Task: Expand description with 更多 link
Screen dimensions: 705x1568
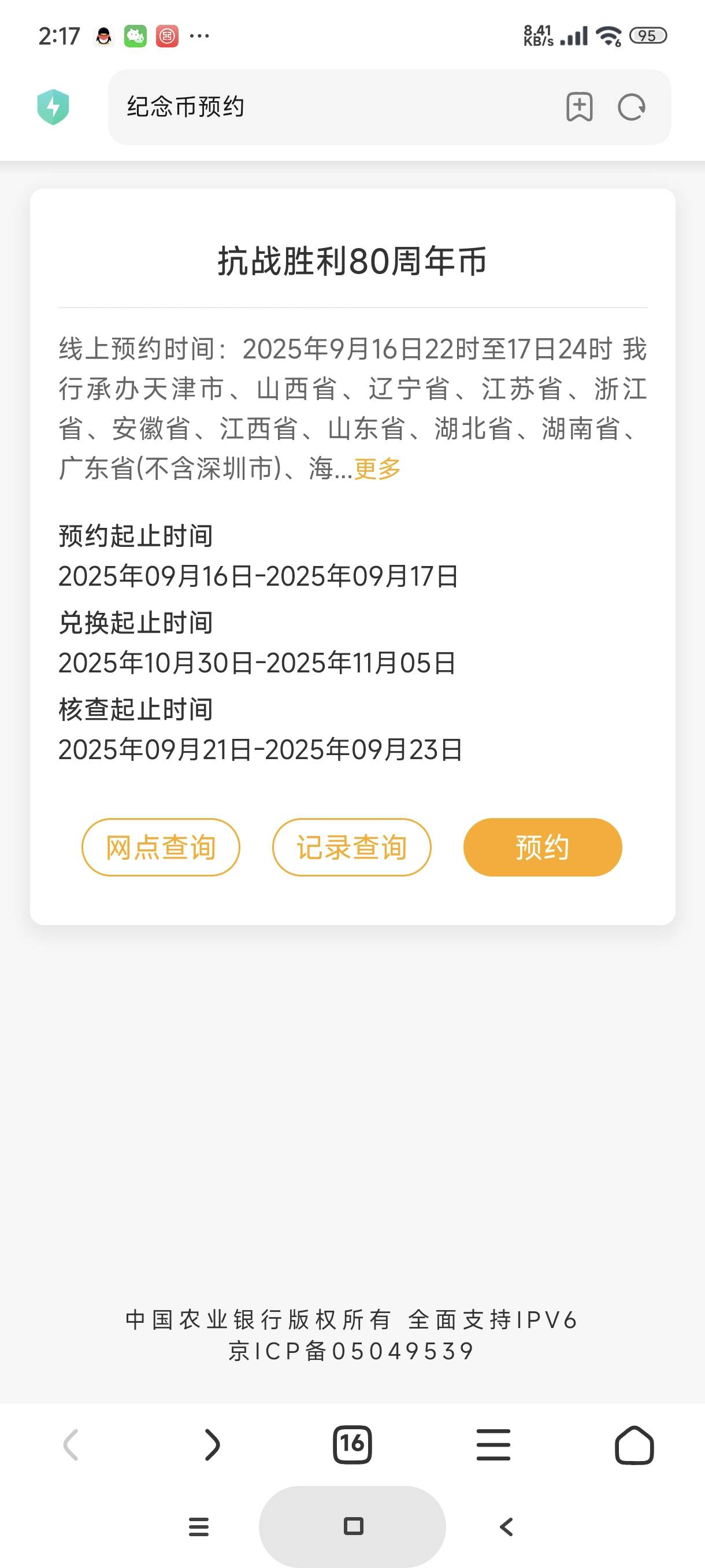Action: 377,469
